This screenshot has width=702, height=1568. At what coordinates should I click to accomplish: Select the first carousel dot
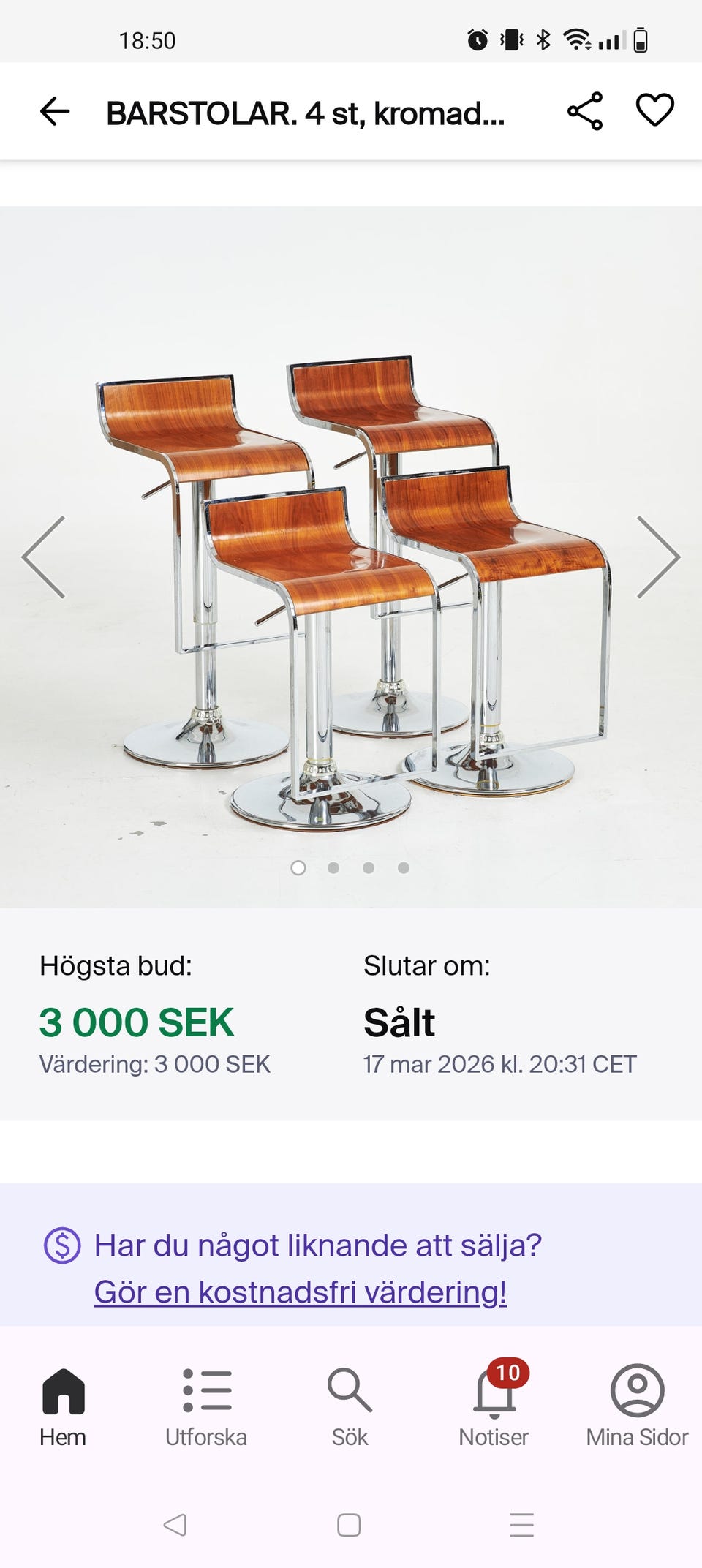298,867
